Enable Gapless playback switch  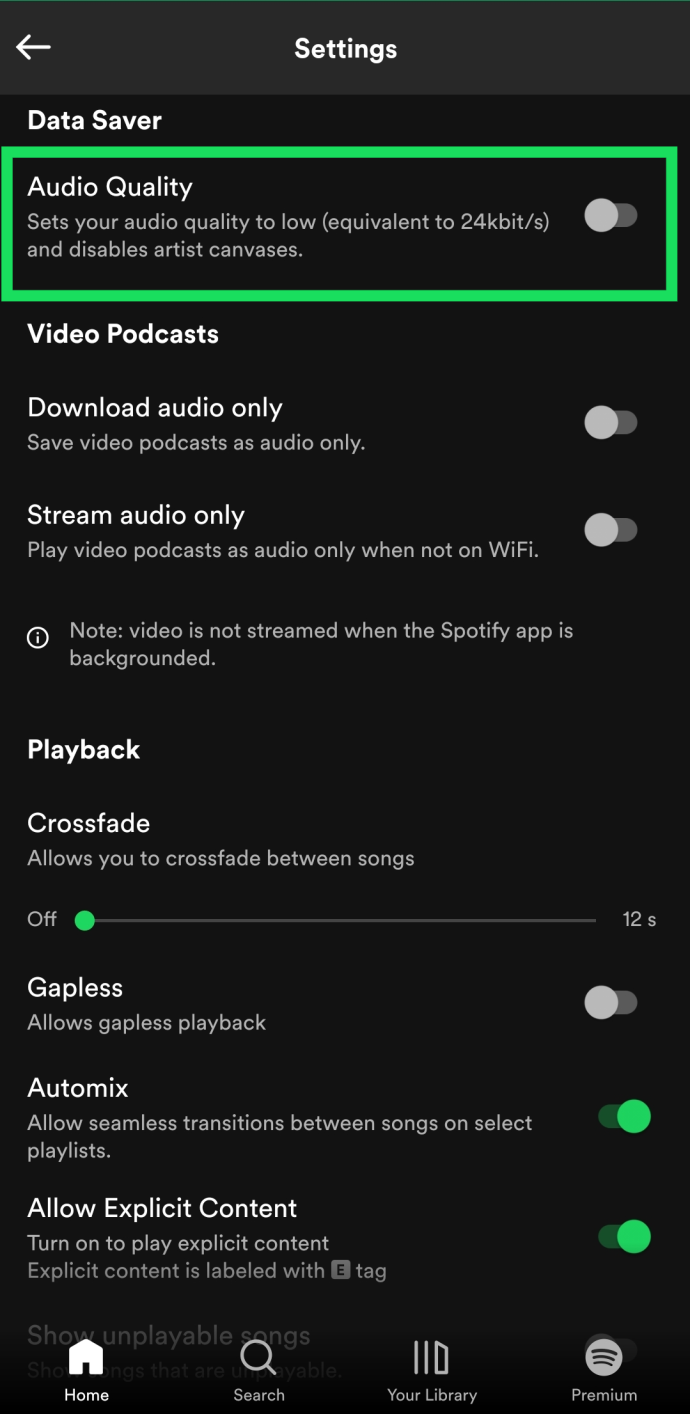click(611, 1002)
